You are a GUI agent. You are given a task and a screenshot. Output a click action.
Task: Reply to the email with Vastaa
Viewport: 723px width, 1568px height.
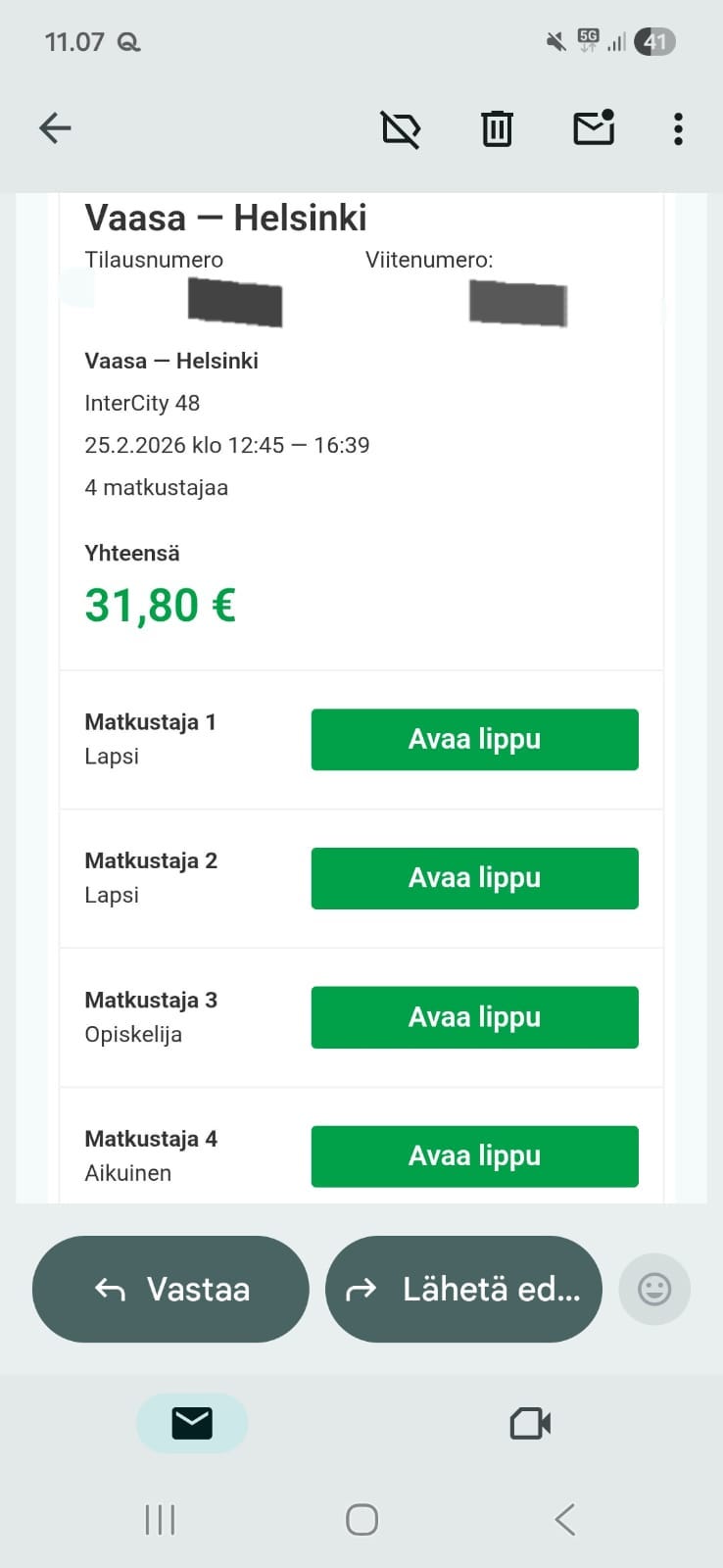[x=169, y=1289]
